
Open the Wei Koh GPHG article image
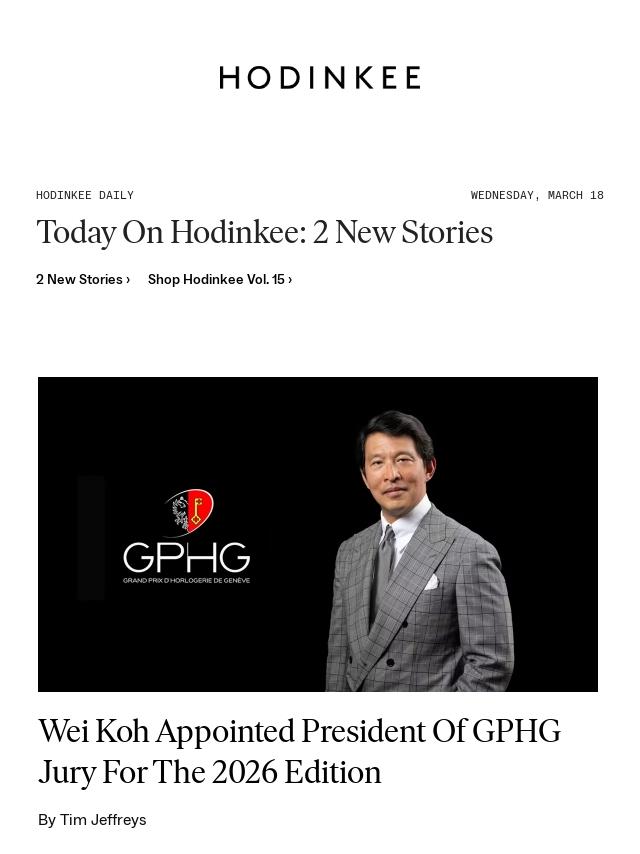click(x=318, y=534)
